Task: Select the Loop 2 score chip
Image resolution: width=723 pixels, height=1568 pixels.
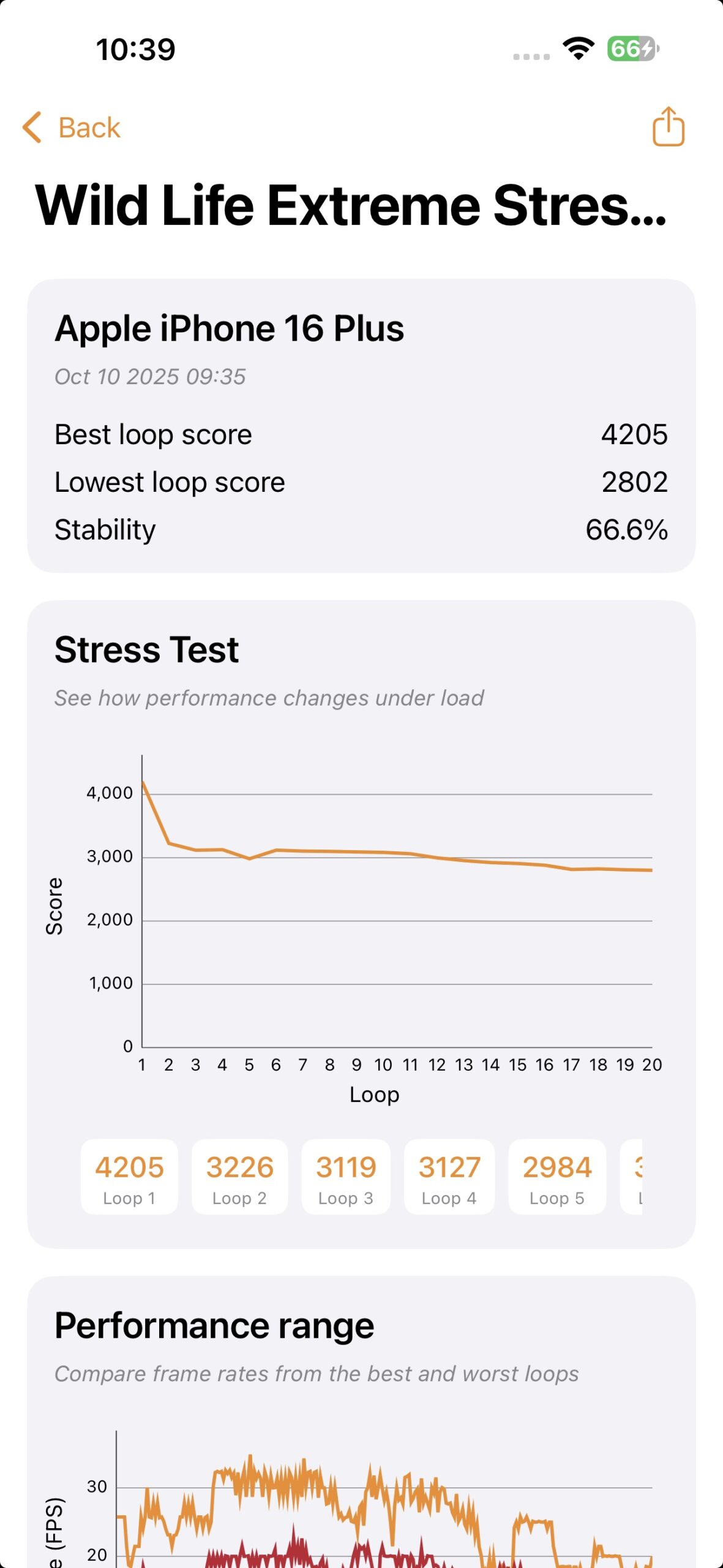Action: coord(239,1177)
